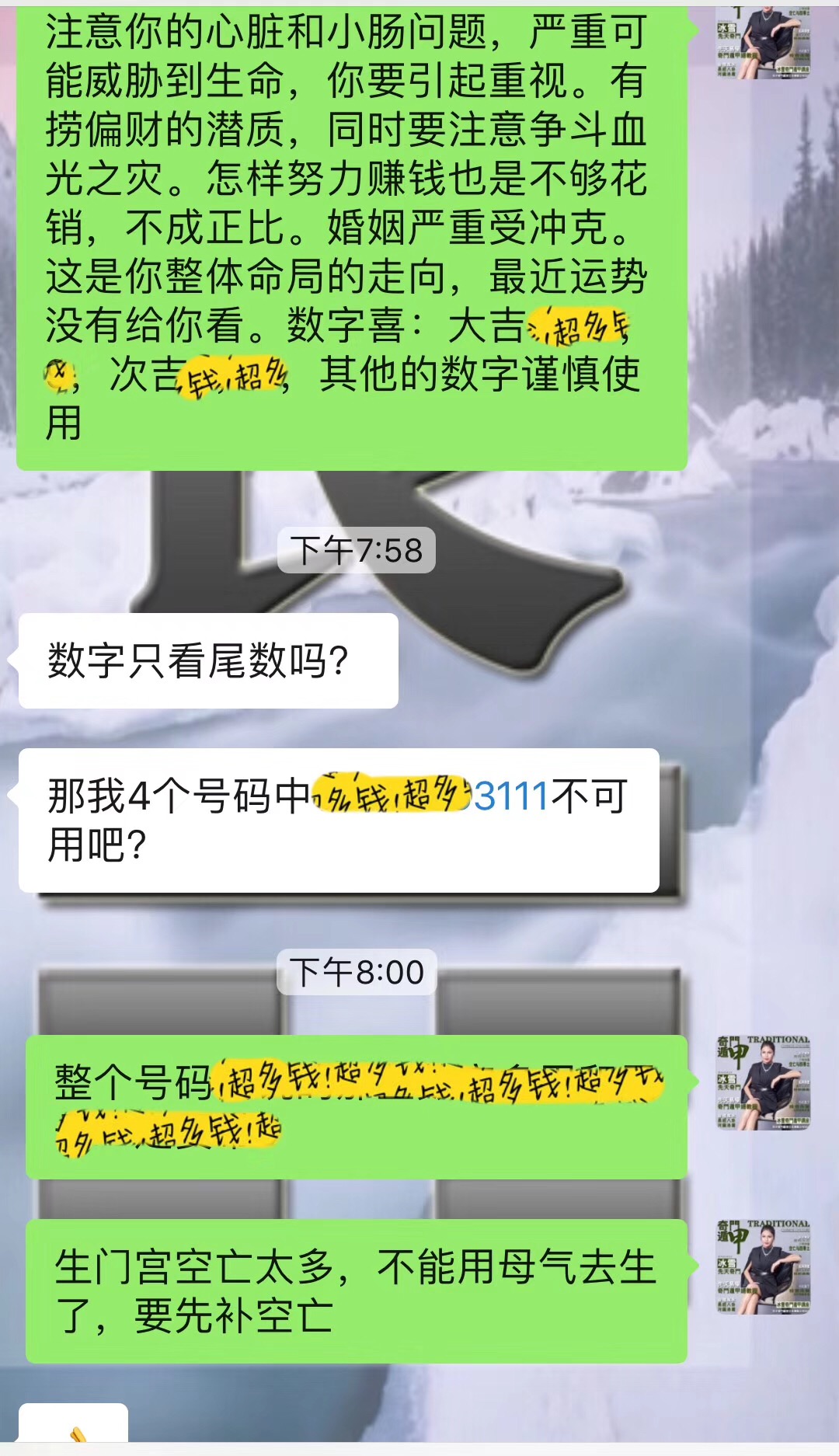Tap the blue 3111 number link
This screenshot has height=1456, width=839.
pos(511,796)
